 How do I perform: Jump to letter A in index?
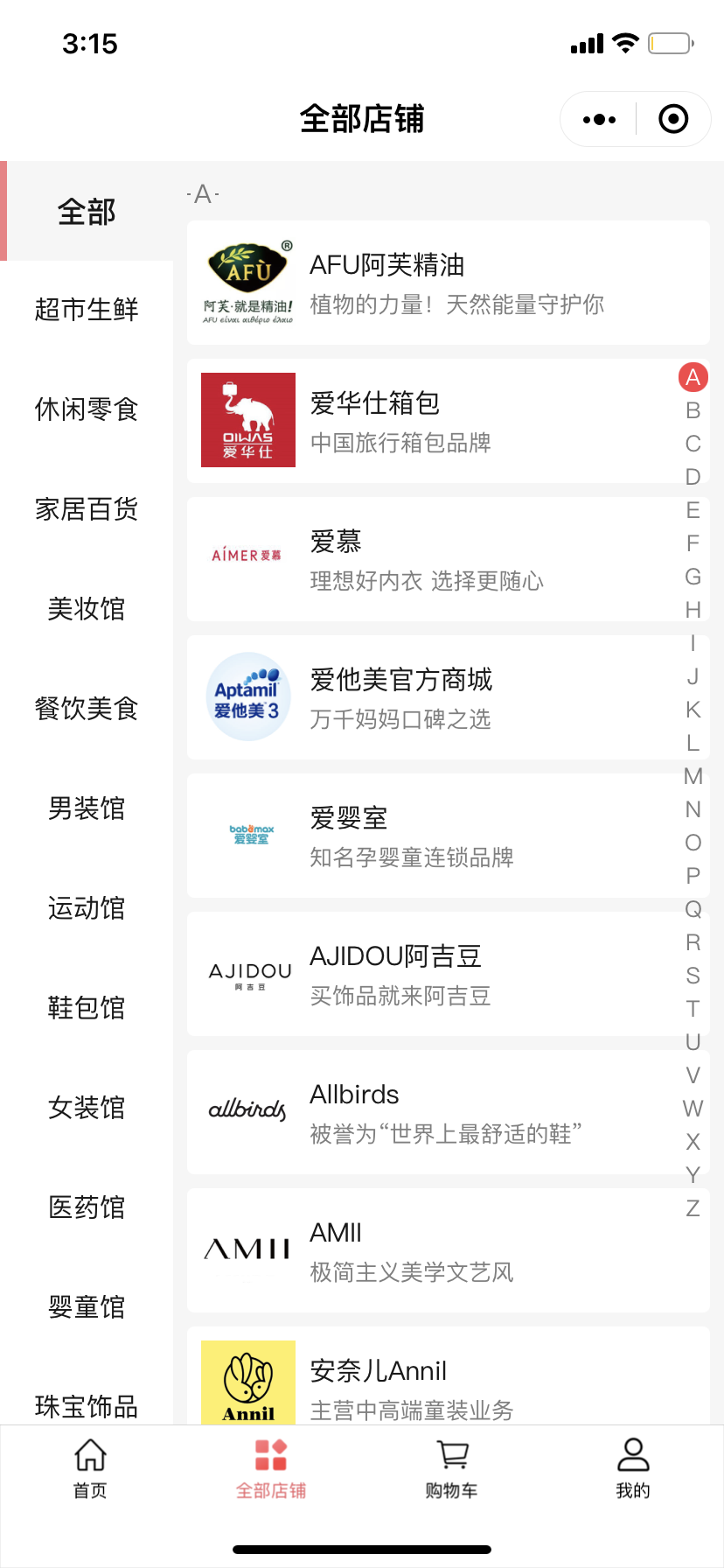(x=693, y=377)
